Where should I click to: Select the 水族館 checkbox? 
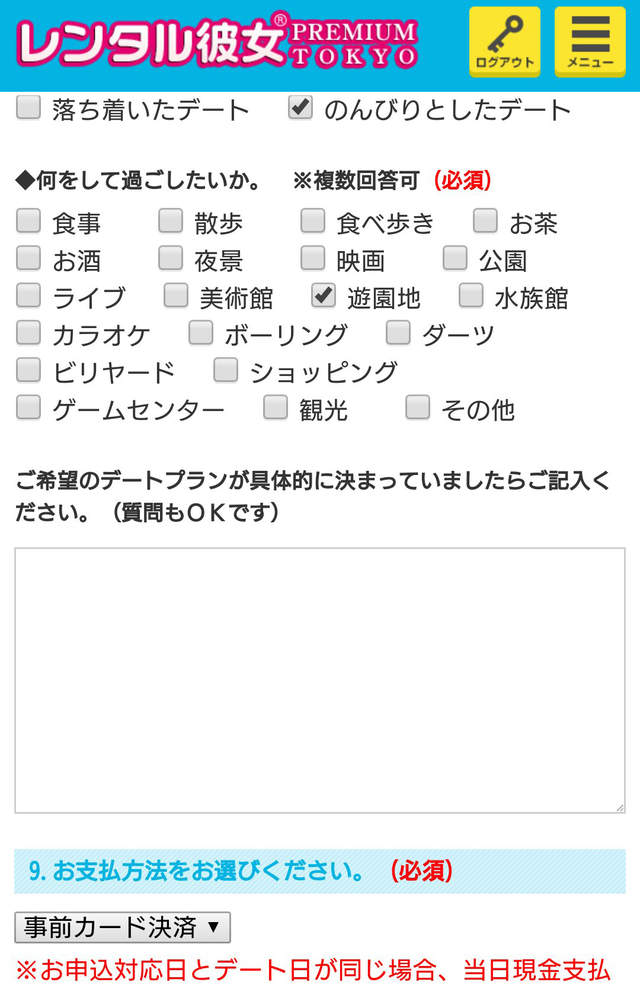pyautogui.click(x=471, y=295)
